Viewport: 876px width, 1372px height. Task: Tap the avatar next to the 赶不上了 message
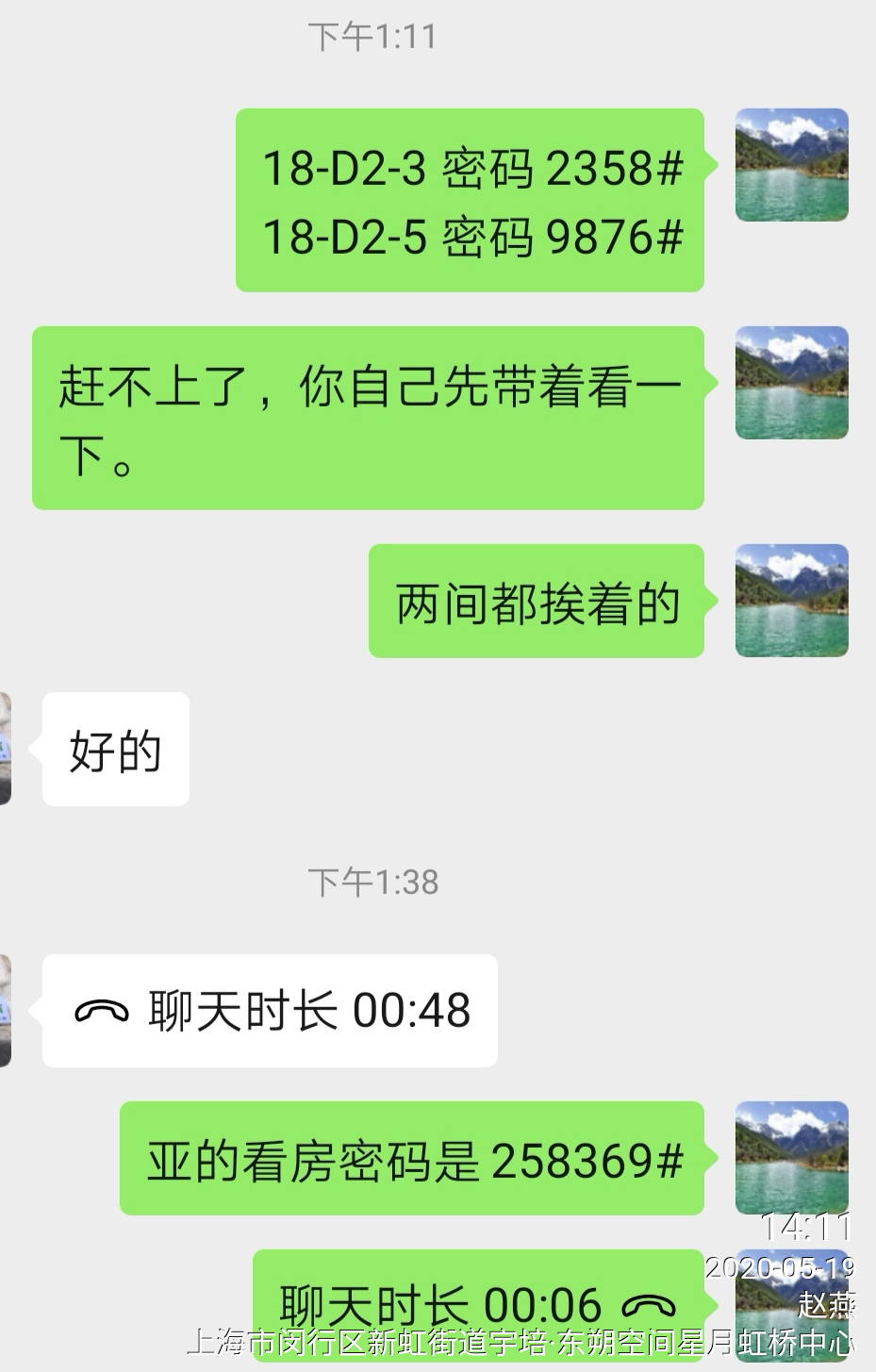(791, 383)
